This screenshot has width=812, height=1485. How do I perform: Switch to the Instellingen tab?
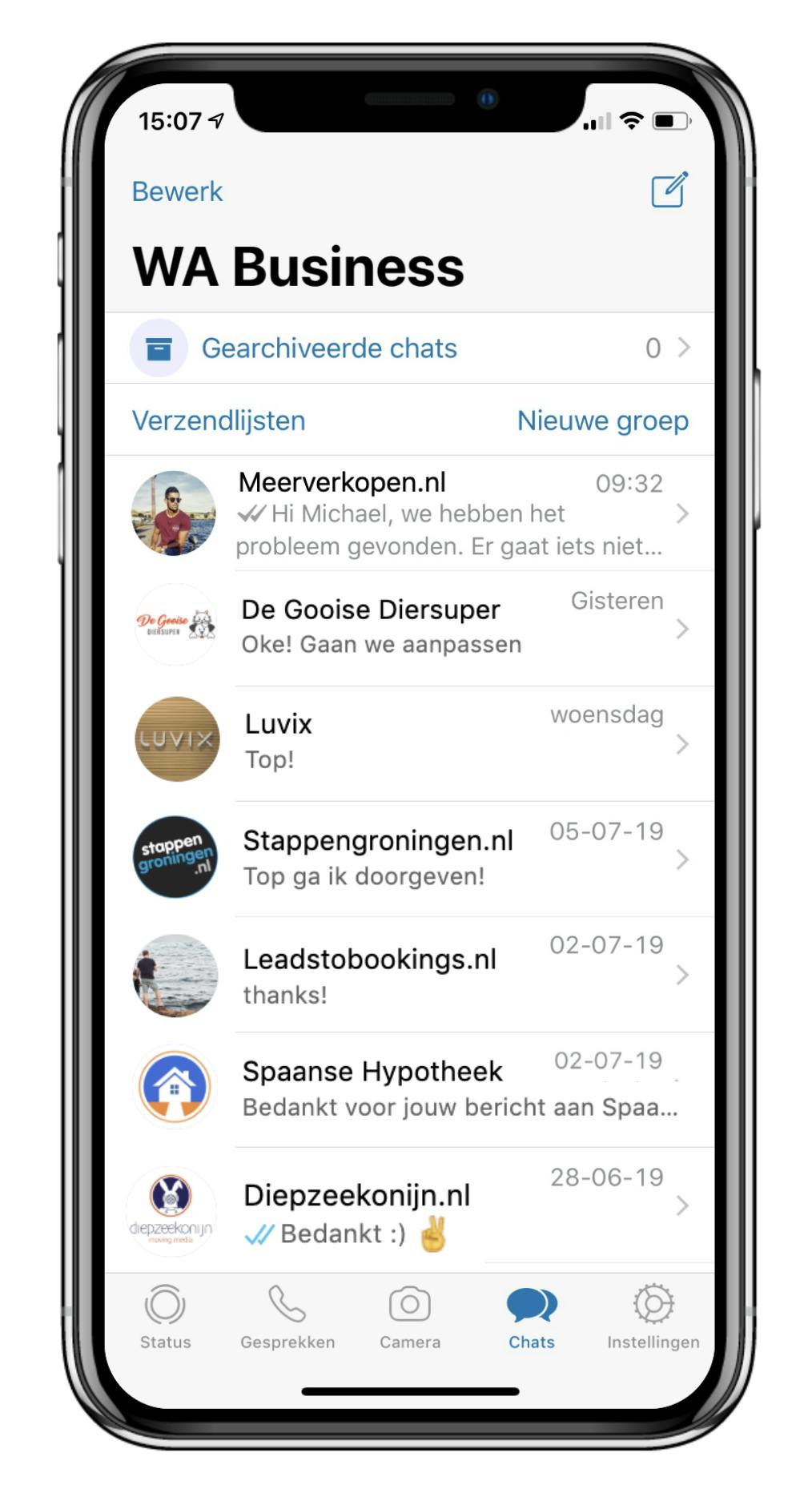[x=653, y=1318]
